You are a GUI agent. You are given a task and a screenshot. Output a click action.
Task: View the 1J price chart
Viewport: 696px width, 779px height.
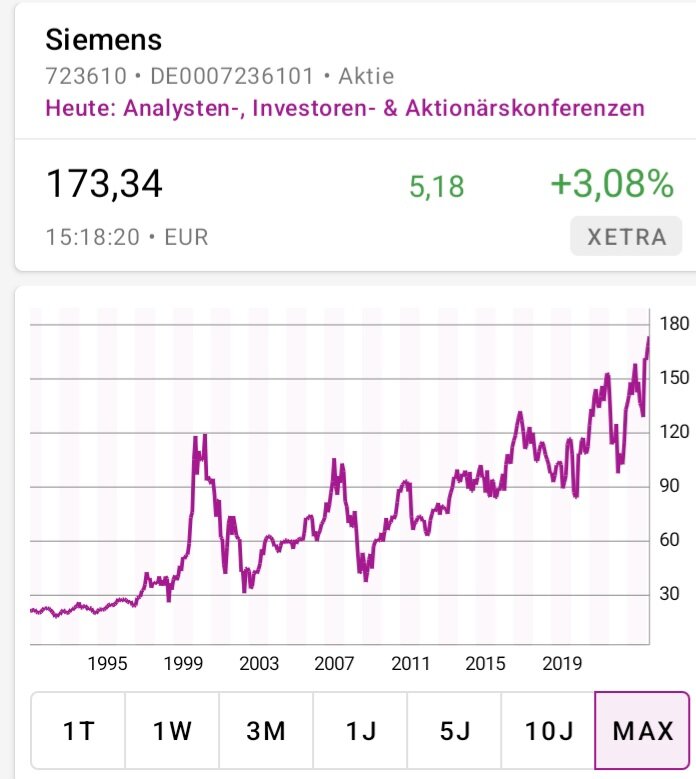(x=360, y=730)
